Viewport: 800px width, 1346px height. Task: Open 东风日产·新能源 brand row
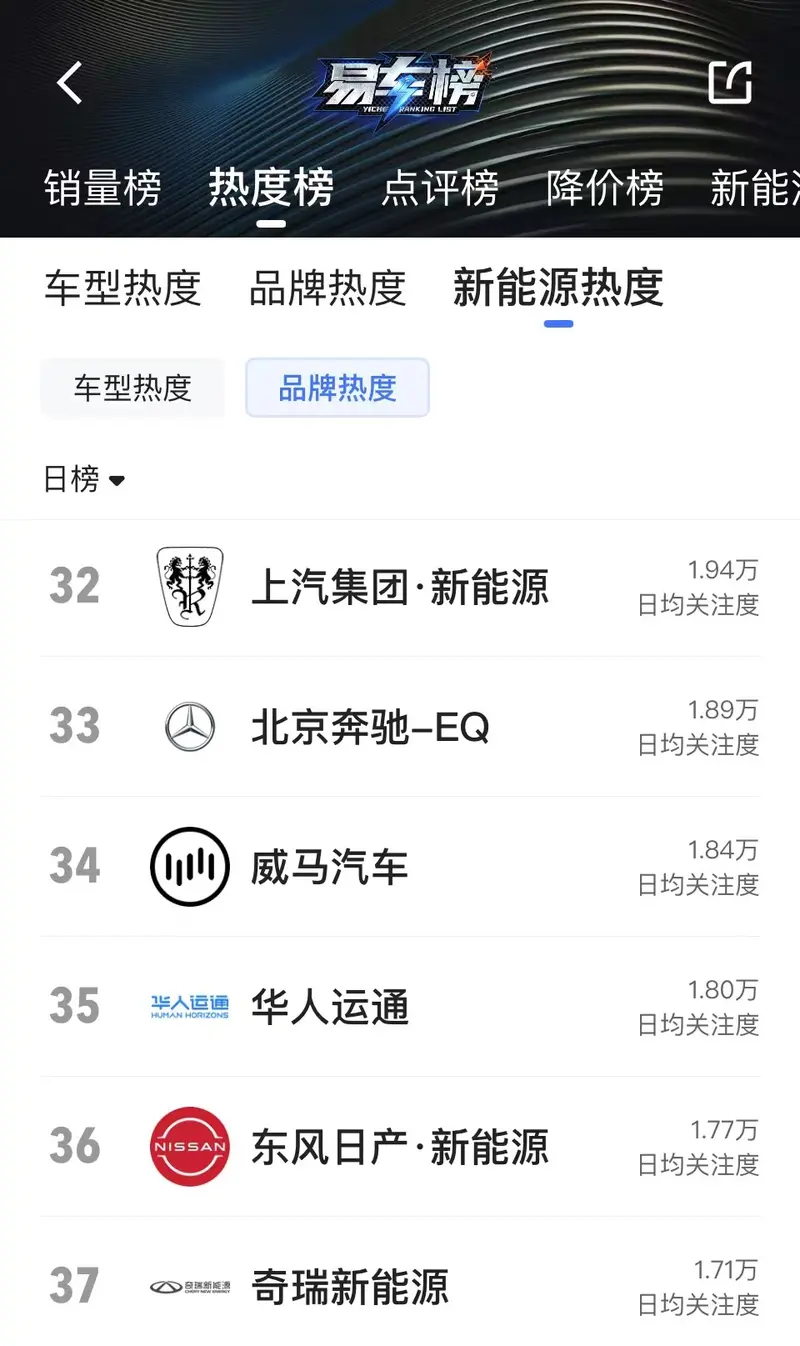click(400, 1147)
